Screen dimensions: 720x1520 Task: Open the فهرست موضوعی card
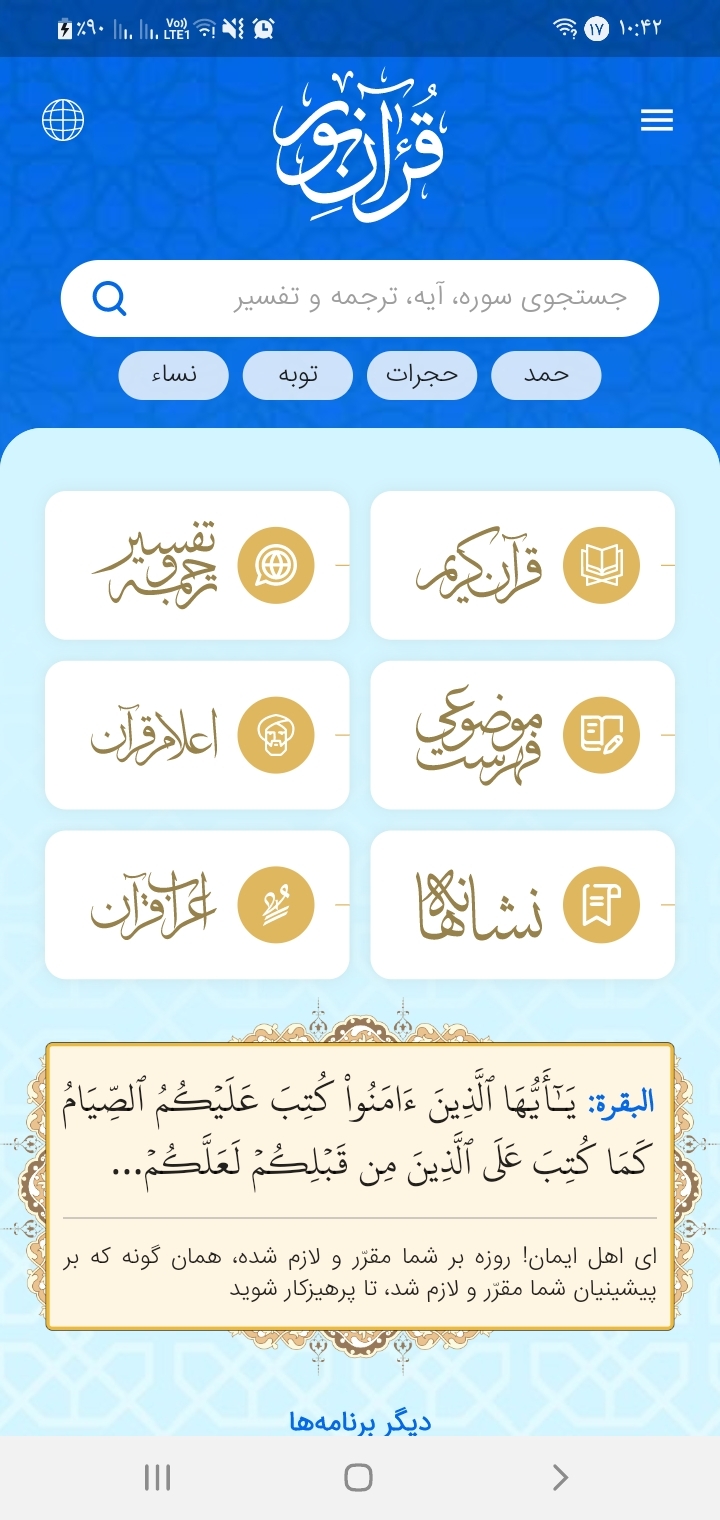point(522,735)
